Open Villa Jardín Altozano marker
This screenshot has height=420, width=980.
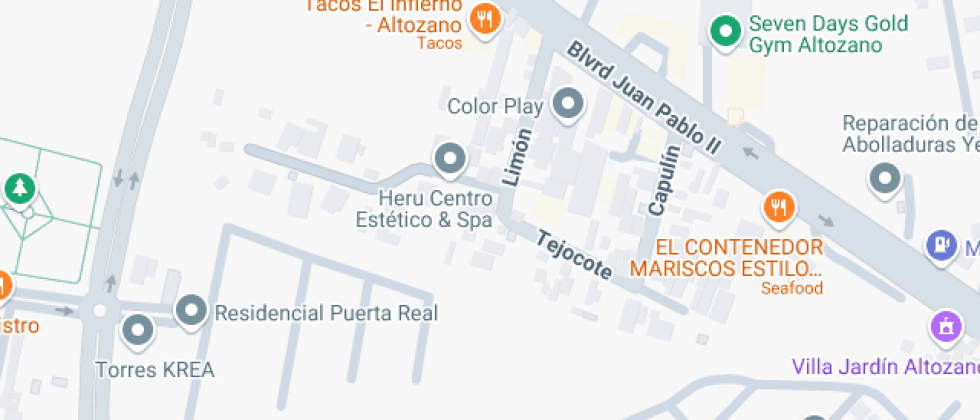[945, 325]
